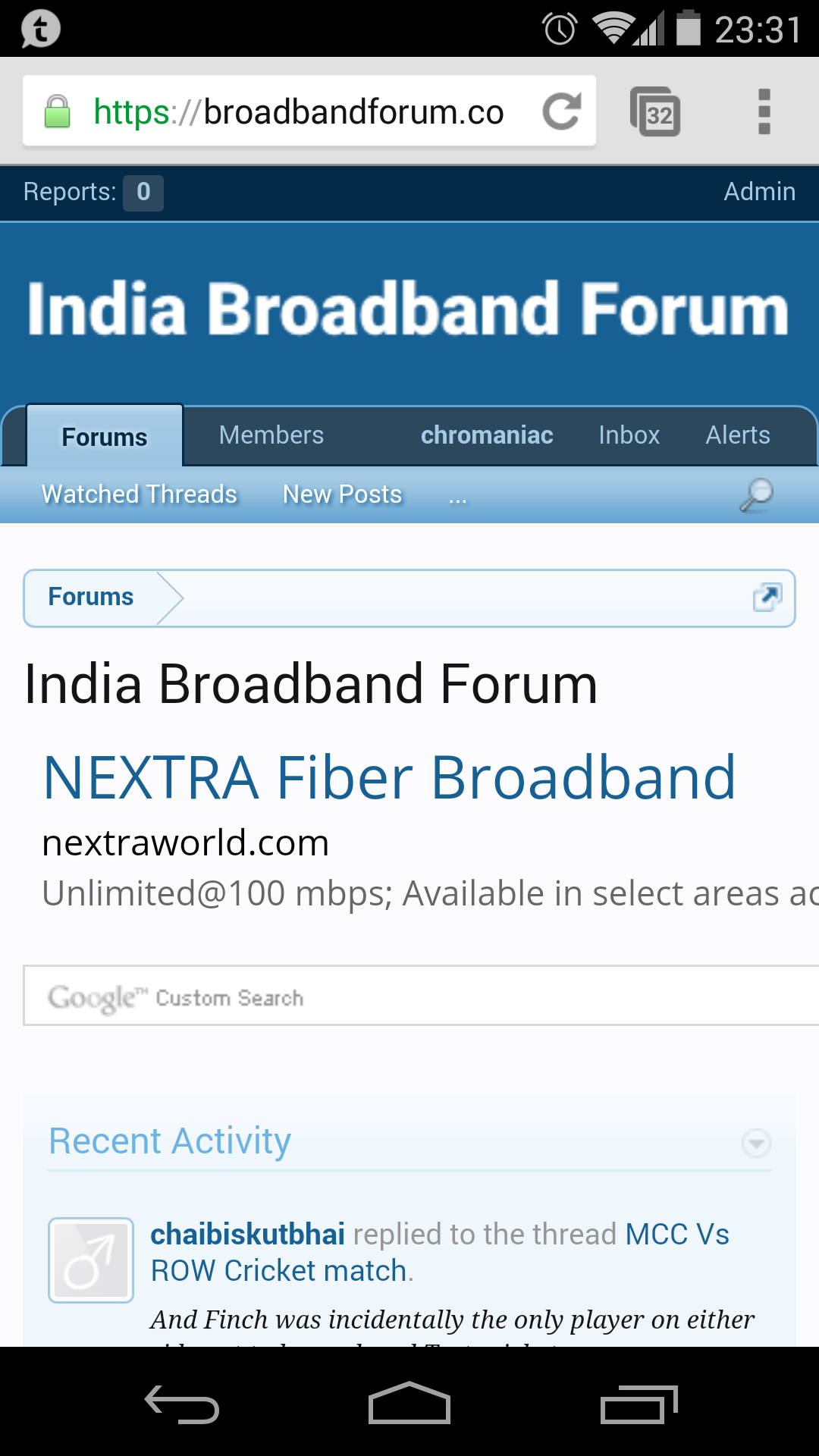Expand the Recent Activity options arrow
The image size is (819, 1456).
756,1143
